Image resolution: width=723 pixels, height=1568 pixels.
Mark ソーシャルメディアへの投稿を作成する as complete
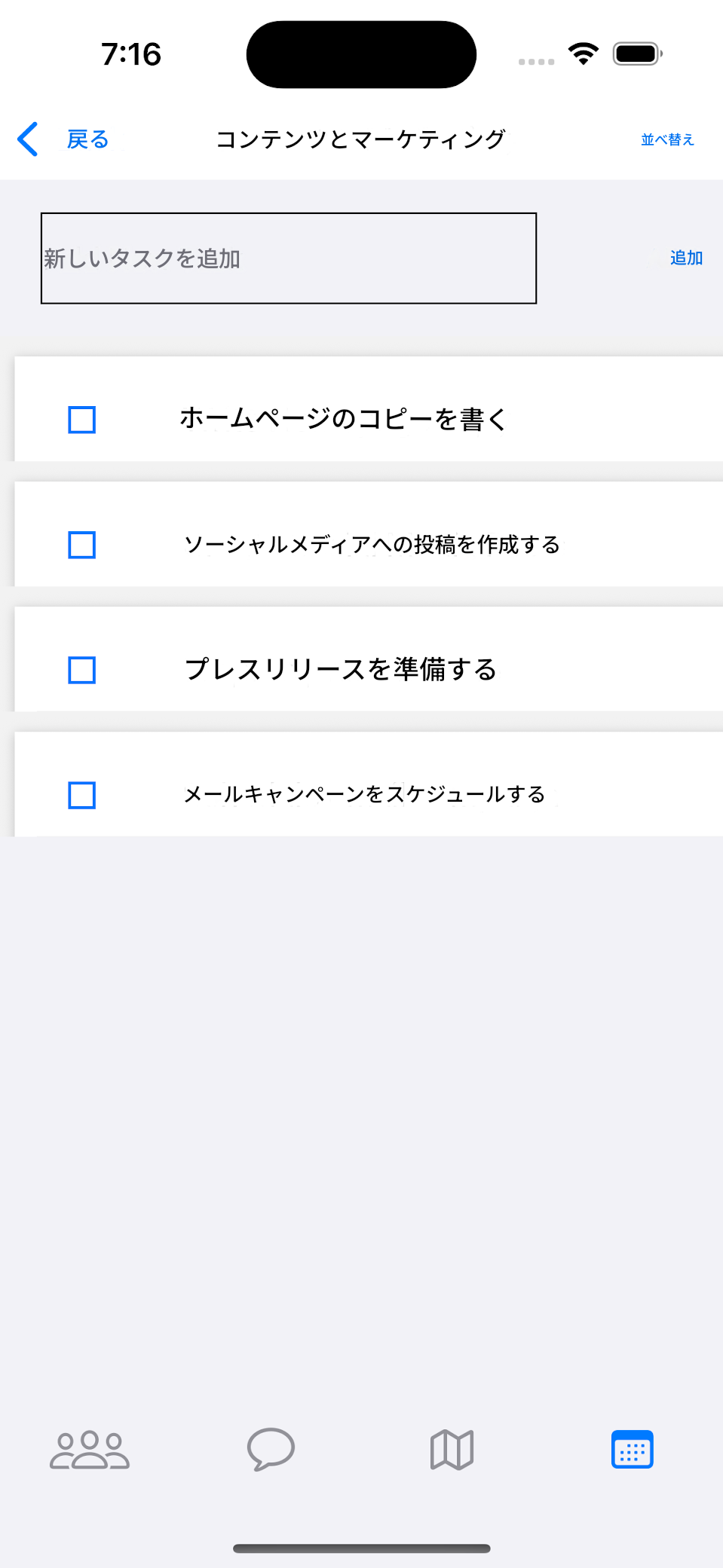[81, 544]
